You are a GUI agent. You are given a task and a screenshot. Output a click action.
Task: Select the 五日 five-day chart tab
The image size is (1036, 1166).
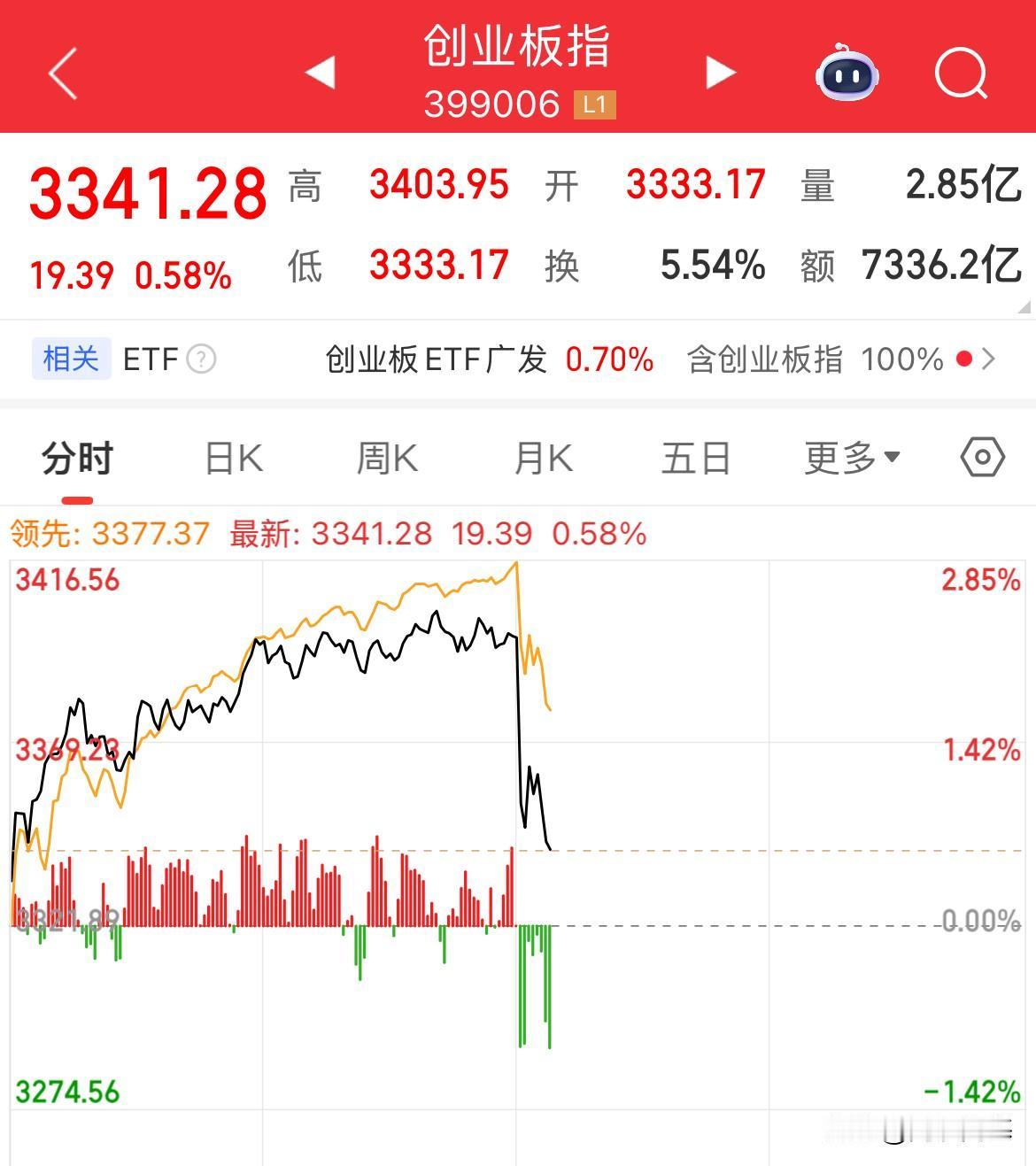pyautogui.click(x=698, y=457)
